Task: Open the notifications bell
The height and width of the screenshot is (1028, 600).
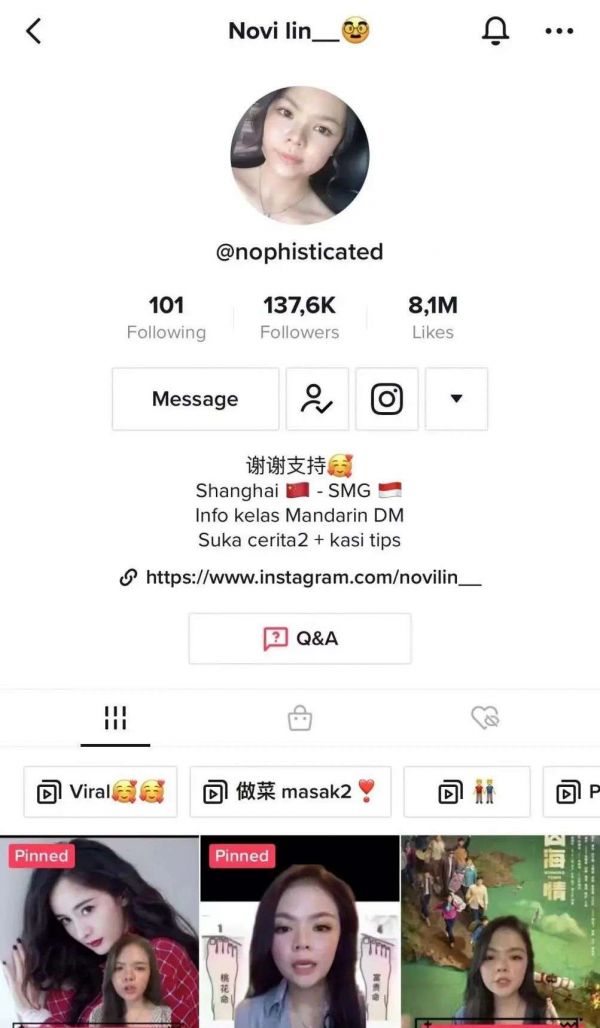Action: (495, 31)
